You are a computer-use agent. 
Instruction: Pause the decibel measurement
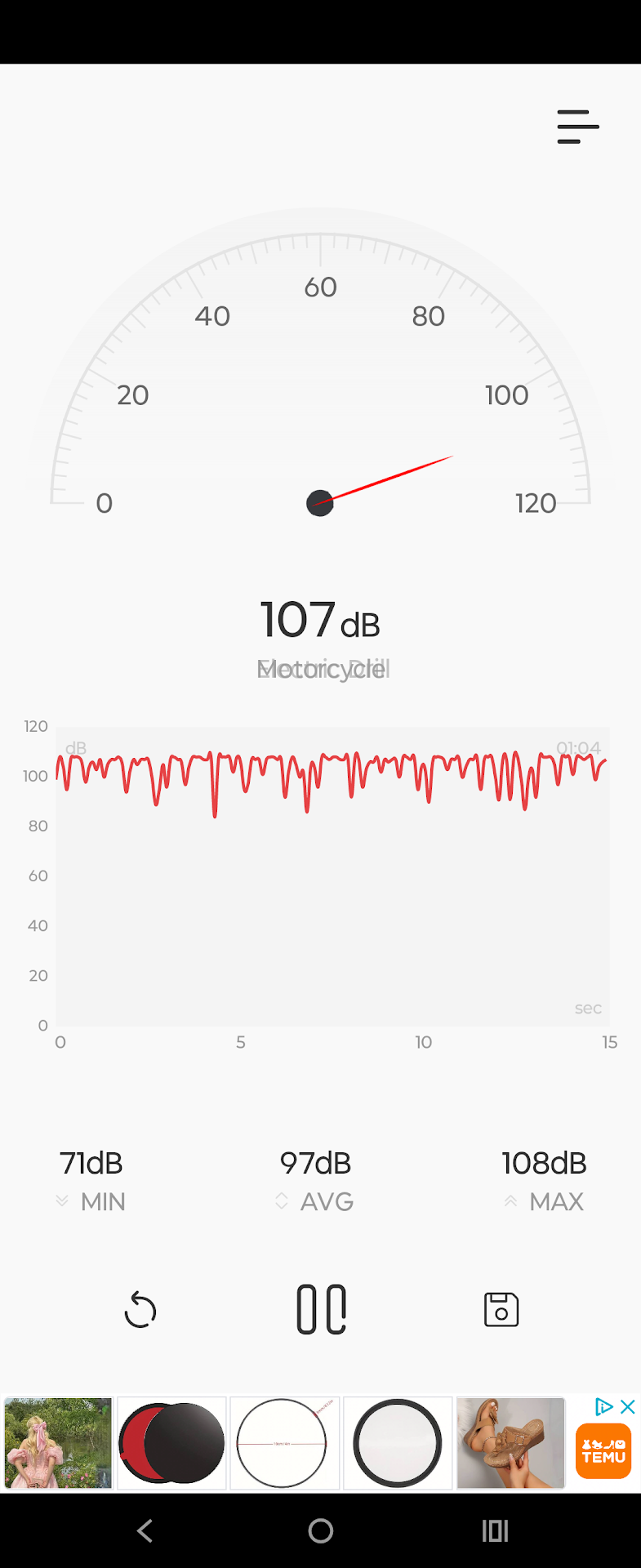point(321,1309)
